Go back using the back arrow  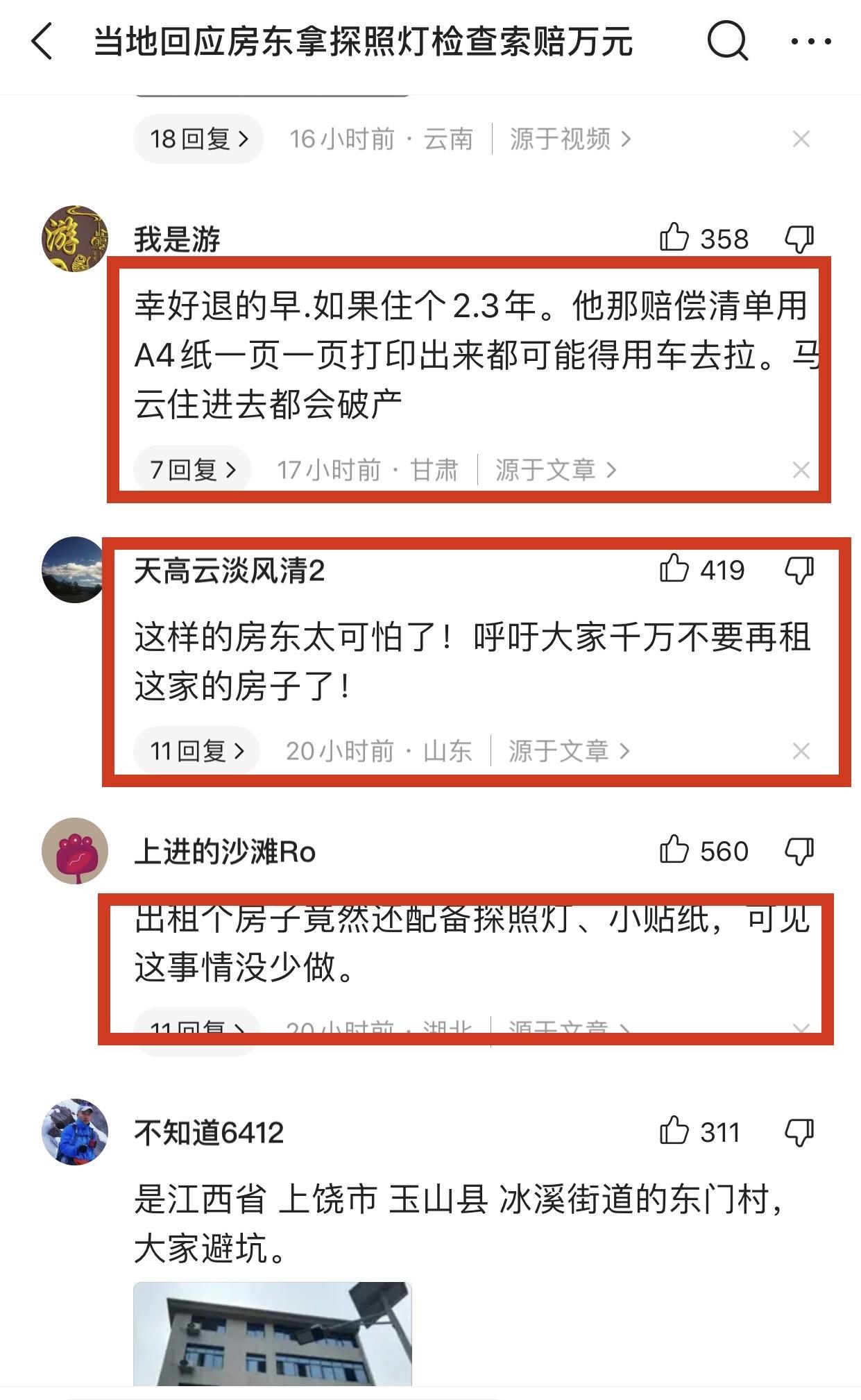pyautogui.click(x=43, y=42)
